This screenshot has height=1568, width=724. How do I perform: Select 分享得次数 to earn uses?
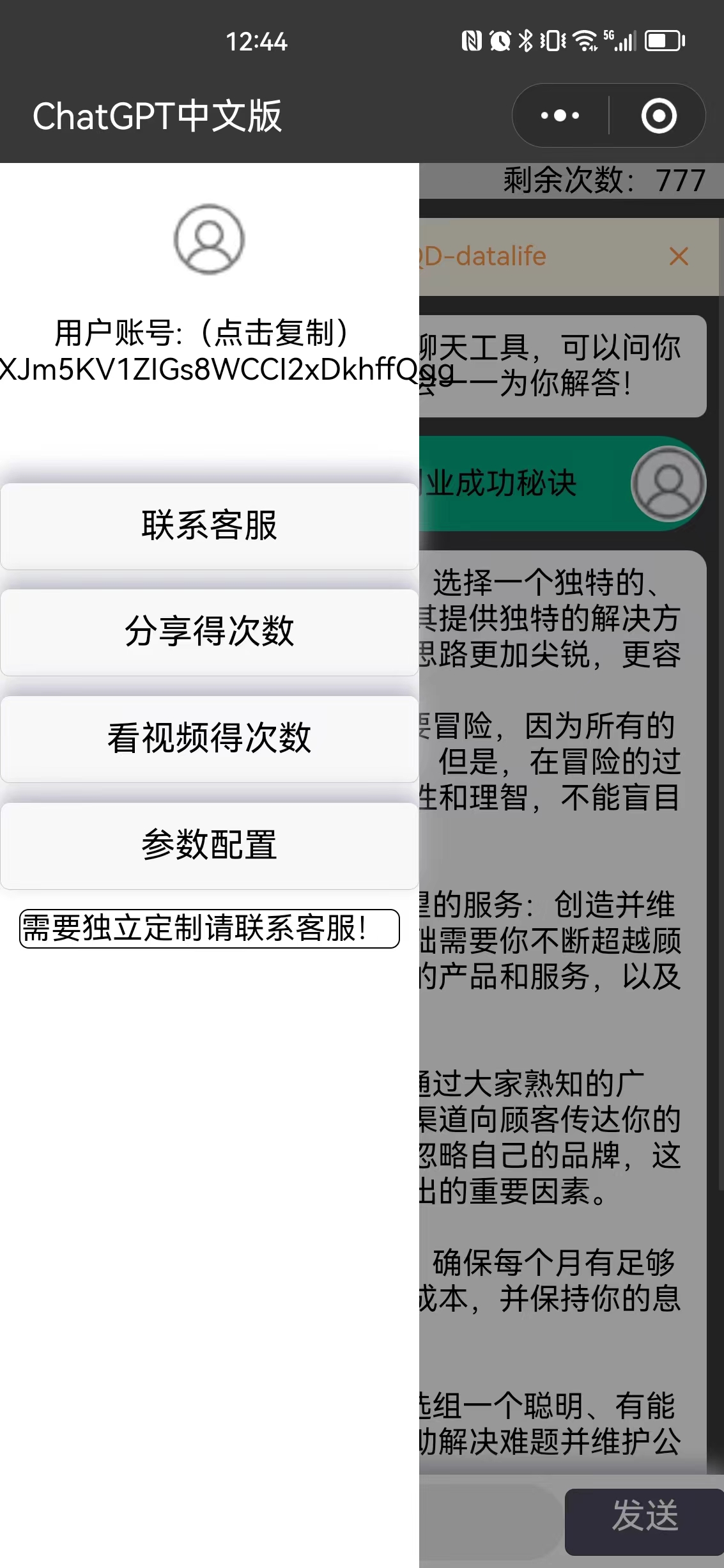tap(210, 632)
